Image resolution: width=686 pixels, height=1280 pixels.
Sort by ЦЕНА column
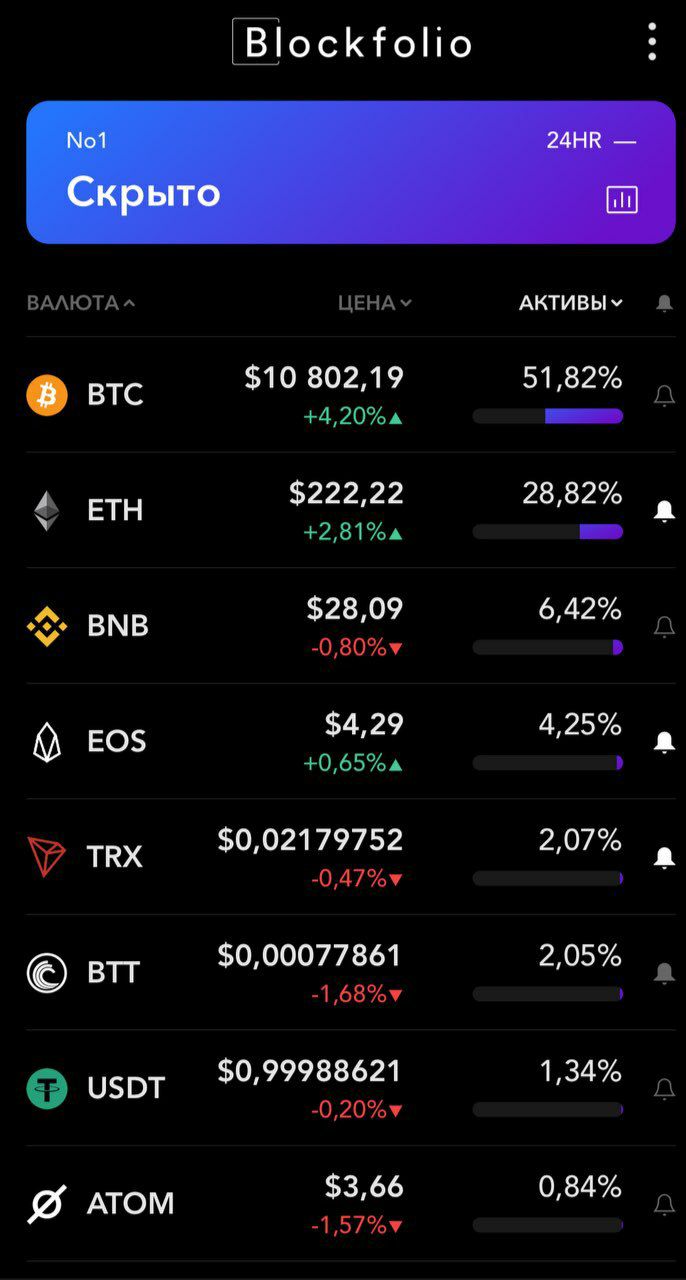pos(374,303)
